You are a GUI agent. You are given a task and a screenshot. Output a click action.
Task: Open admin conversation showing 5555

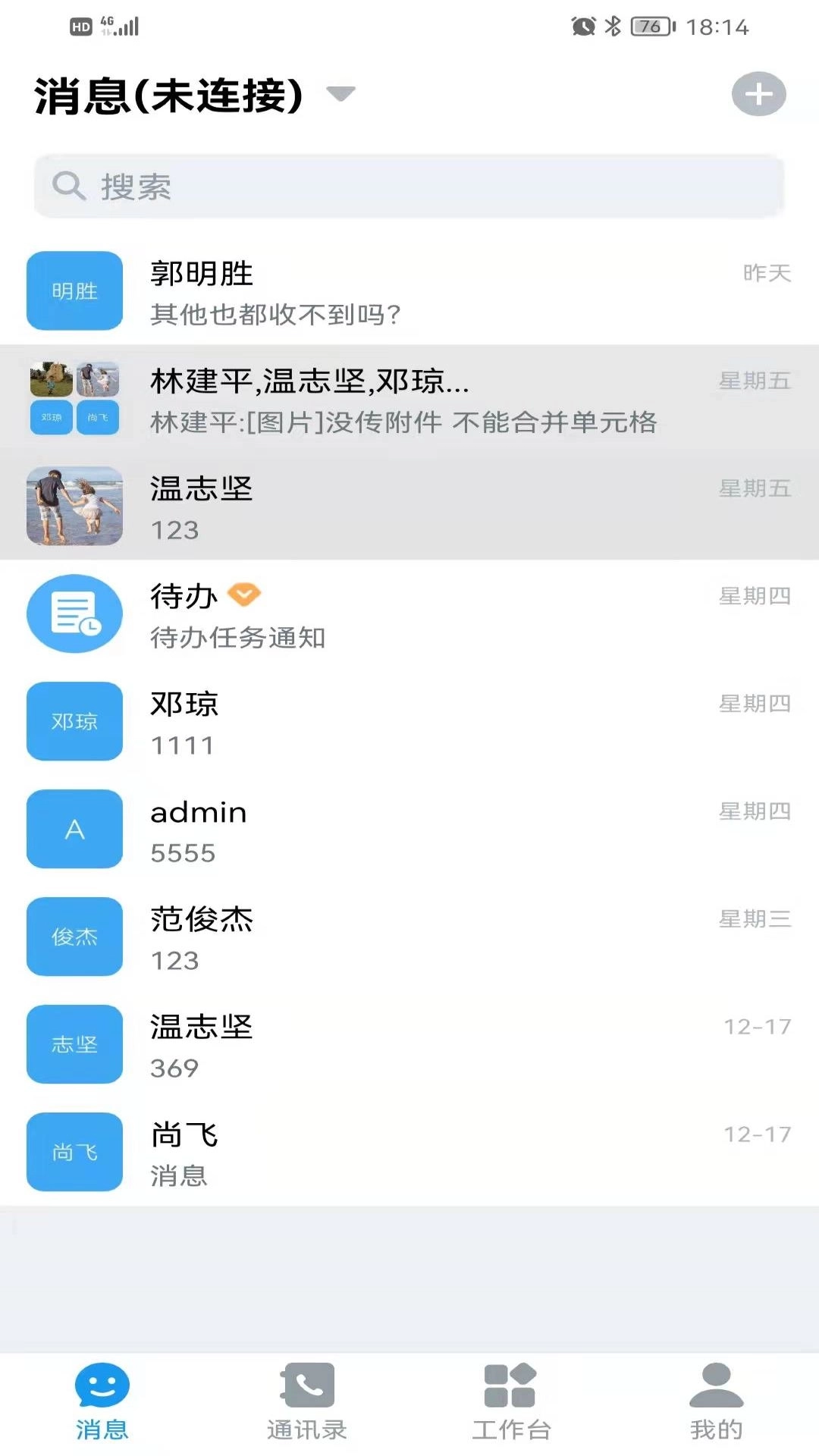(x=409, y=829)
